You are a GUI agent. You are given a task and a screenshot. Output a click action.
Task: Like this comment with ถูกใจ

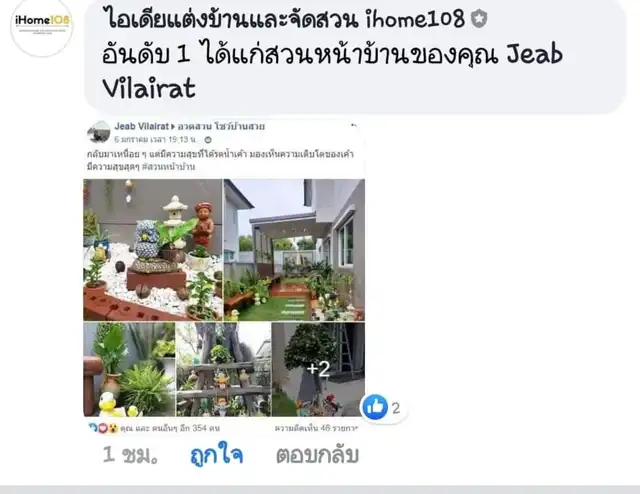[x=217, y=455]
